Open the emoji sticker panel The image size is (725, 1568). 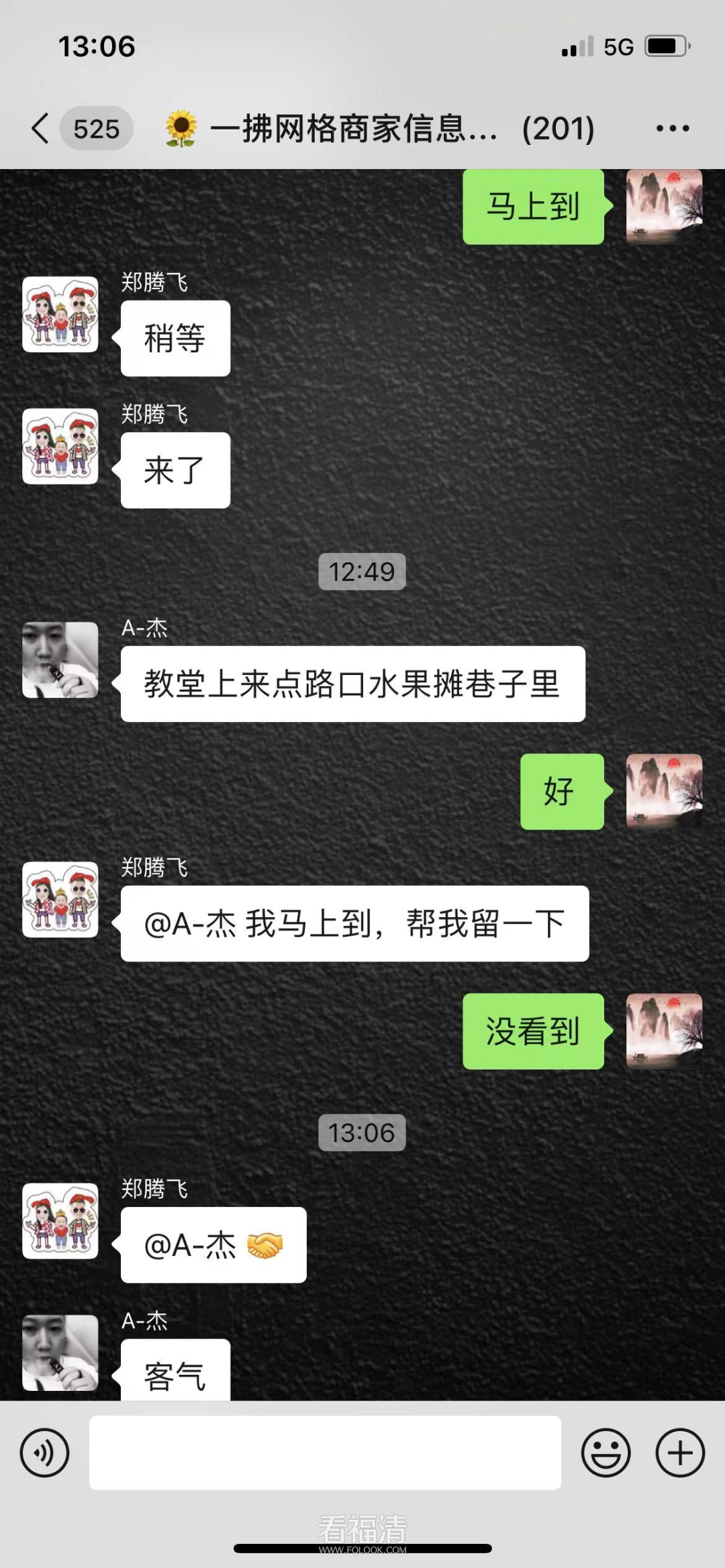(606, 1453)
